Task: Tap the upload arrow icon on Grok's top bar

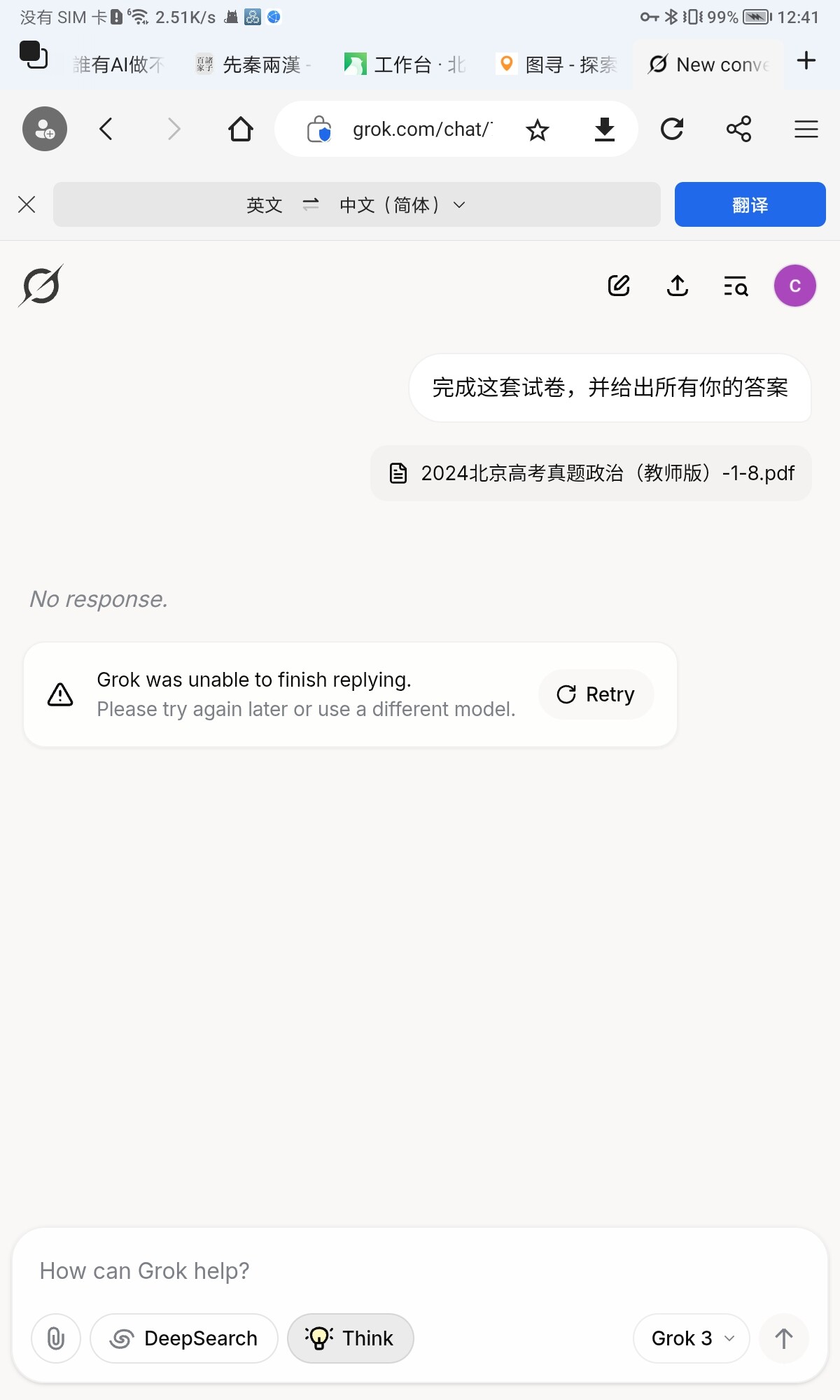Action: (x=677, y=286)
